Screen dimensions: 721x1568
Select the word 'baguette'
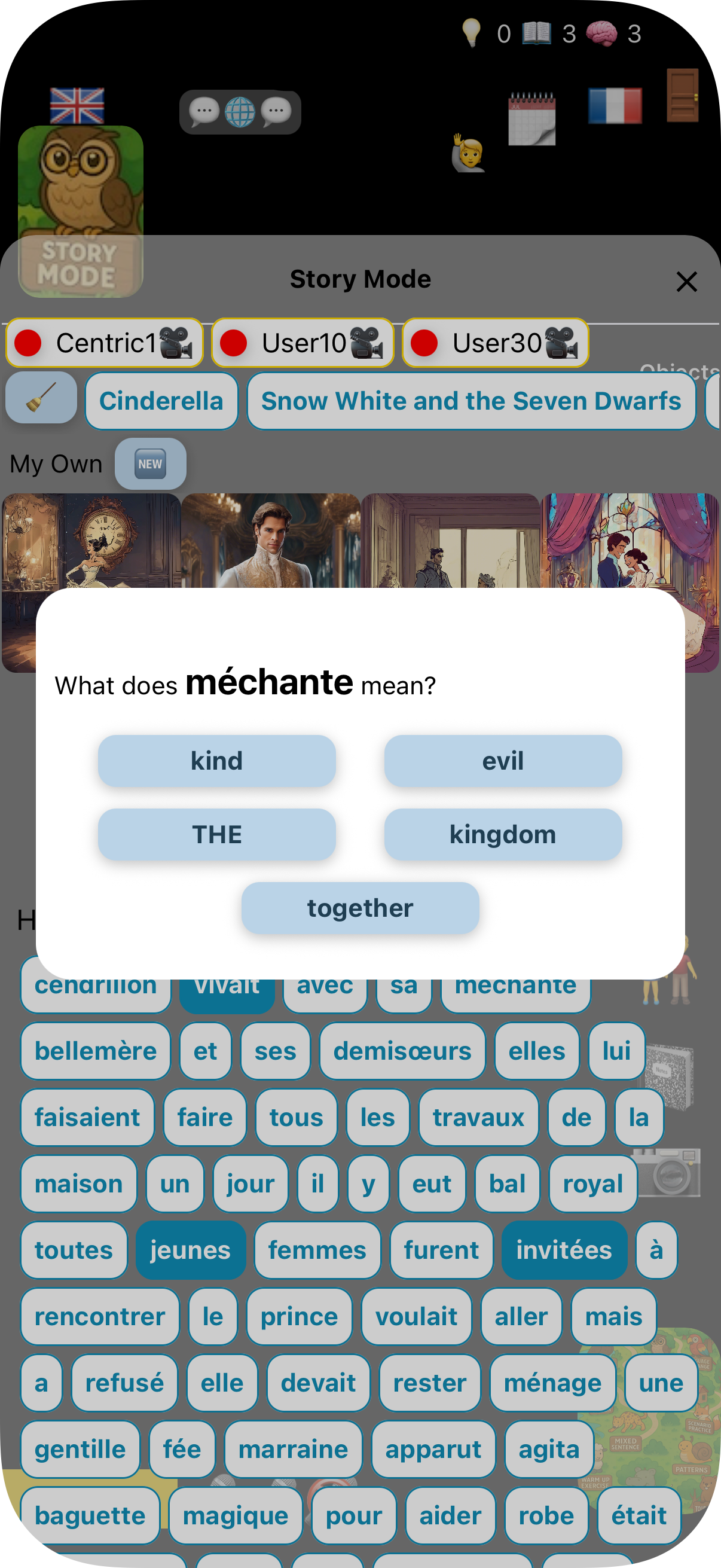click(x=90, y=1515)
